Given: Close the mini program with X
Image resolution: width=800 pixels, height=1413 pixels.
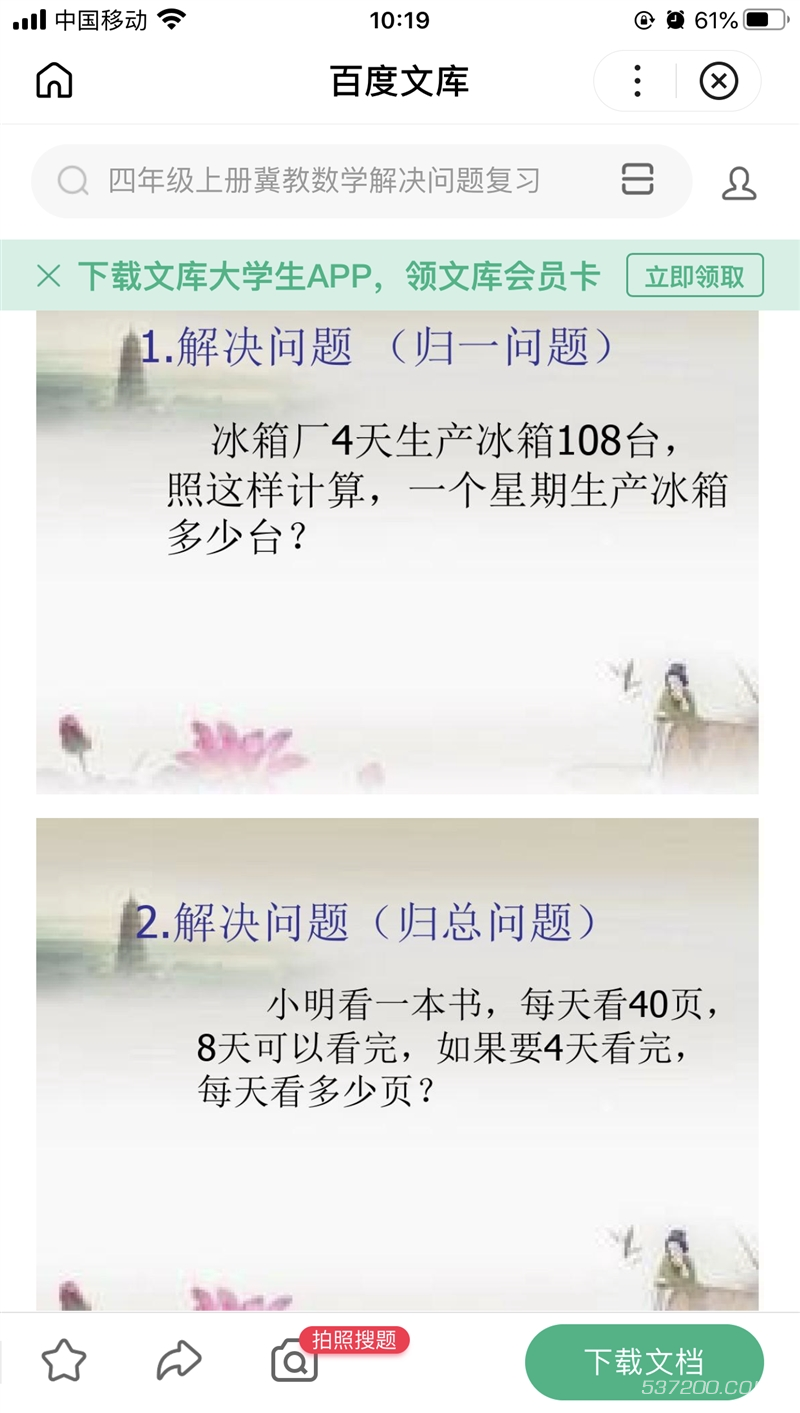Looking at the screenshot, I should click(x=718, y=81).
